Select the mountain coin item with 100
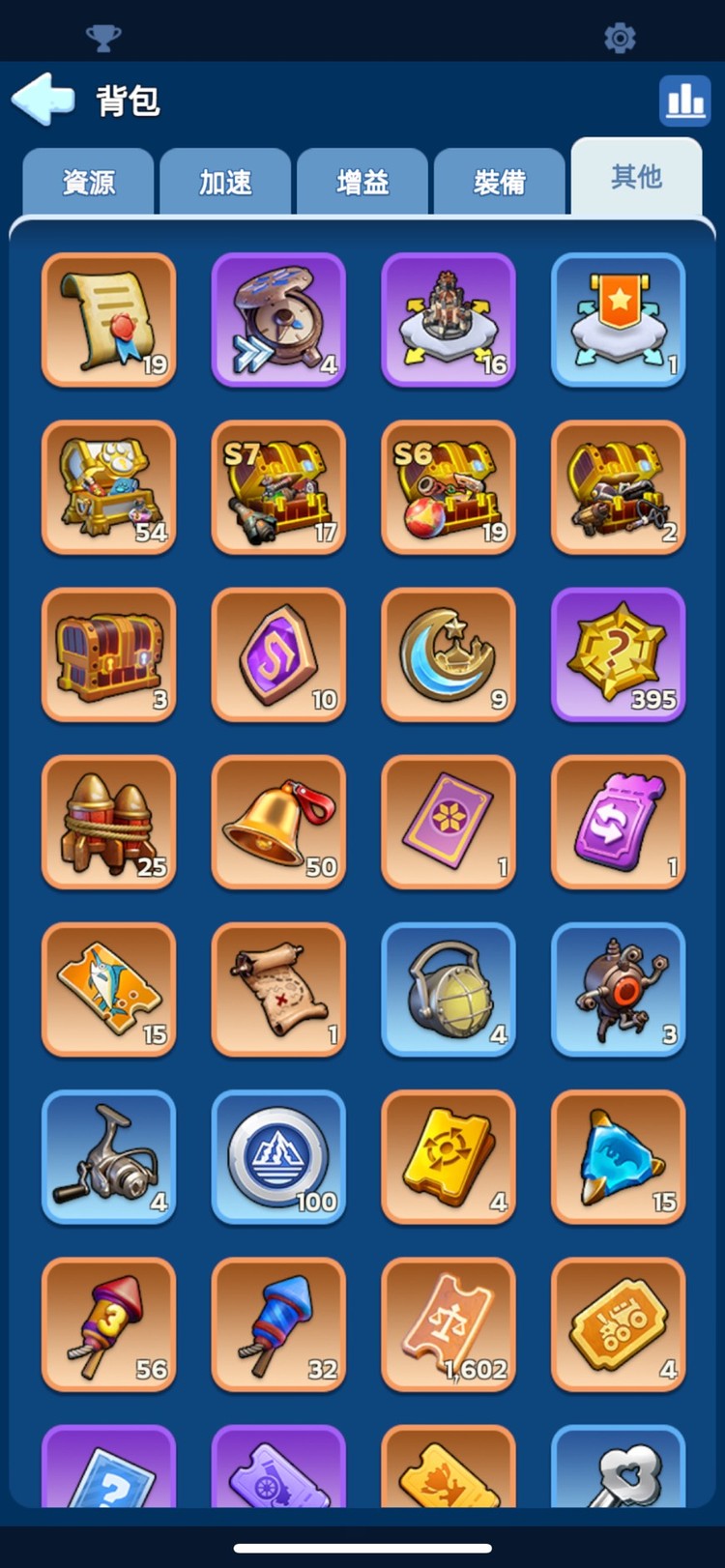 pyautogui.click(x=278, y=1156)
